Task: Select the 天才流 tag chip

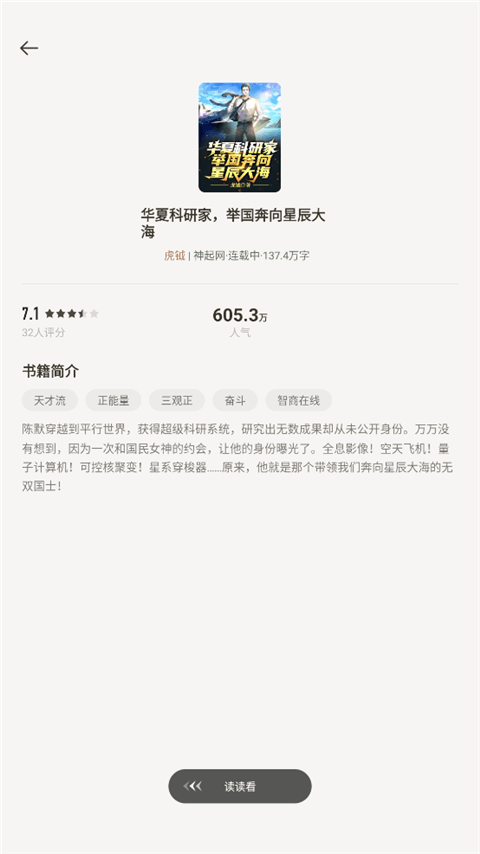Action: (x=50, y=401)
